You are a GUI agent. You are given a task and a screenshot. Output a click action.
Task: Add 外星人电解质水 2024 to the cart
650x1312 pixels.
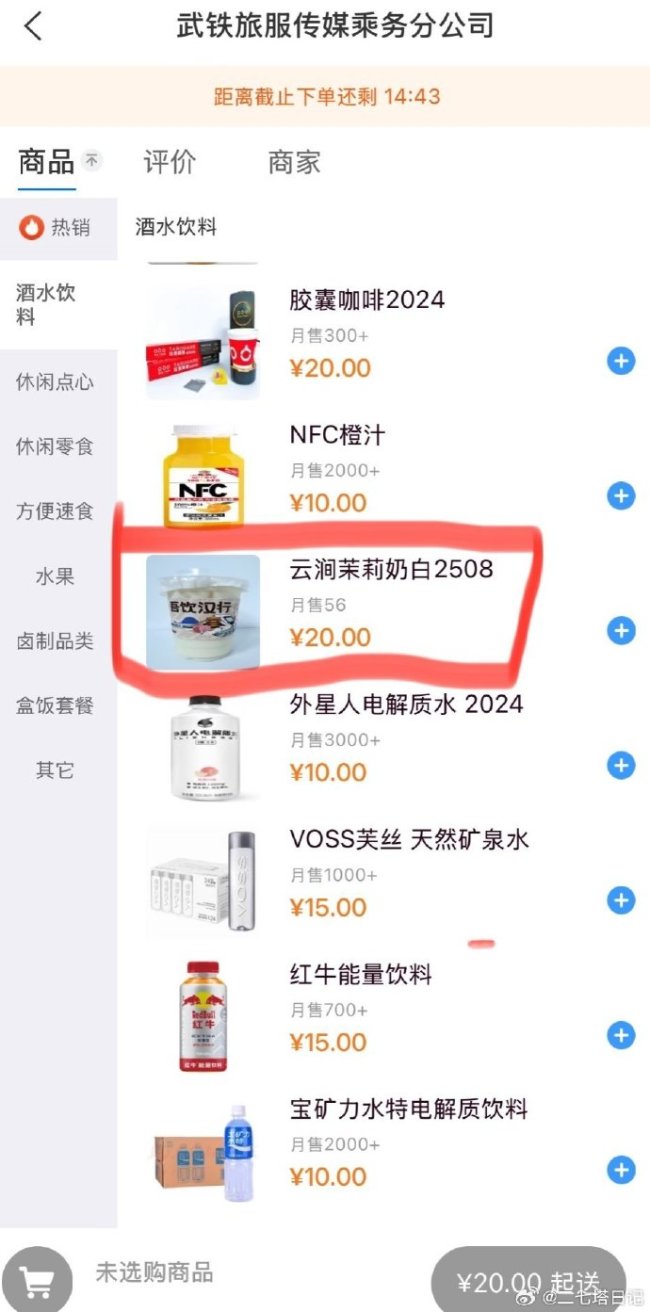pos(621,766)
